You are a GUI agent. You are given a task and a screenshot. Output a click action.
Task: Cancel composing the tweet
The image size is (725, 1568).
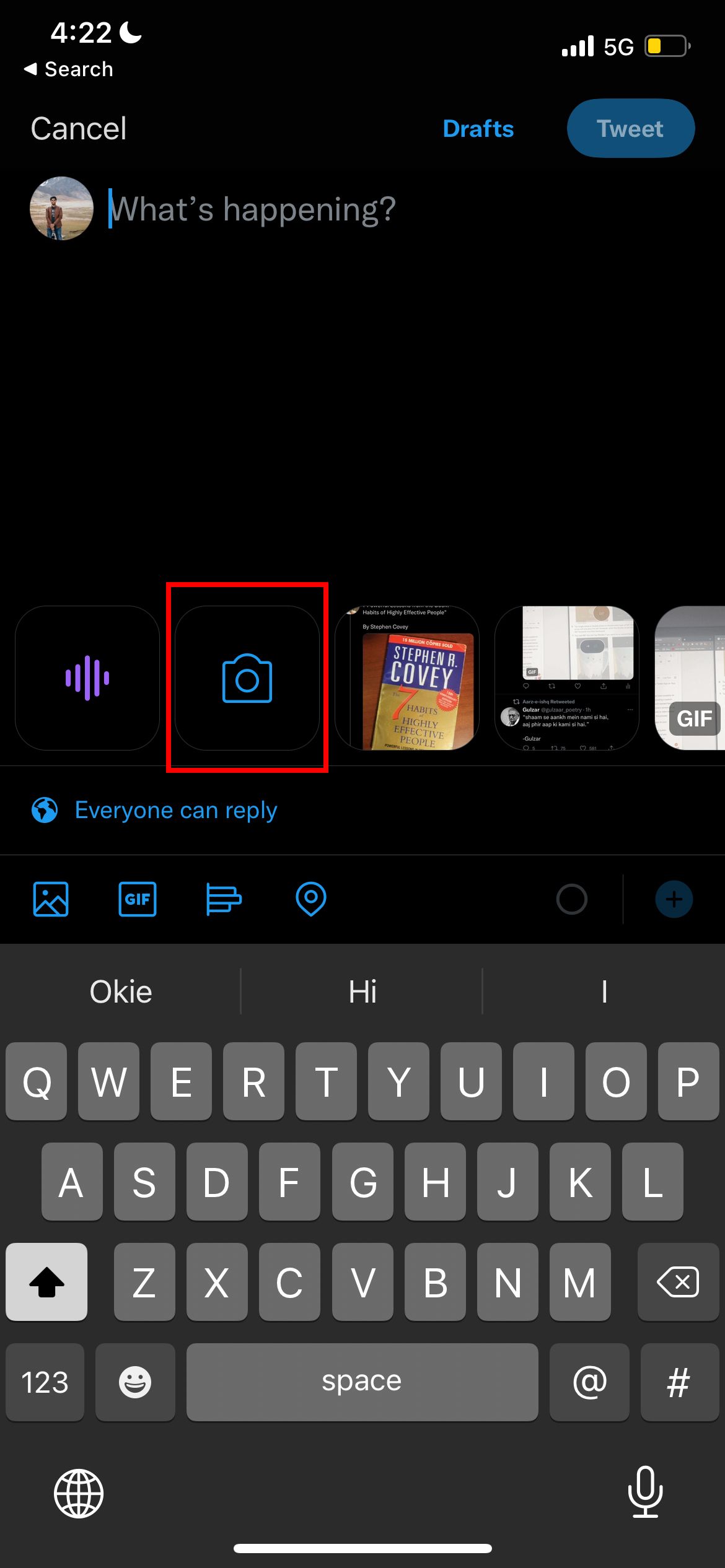pyautogui.click(x=79, y=129)
